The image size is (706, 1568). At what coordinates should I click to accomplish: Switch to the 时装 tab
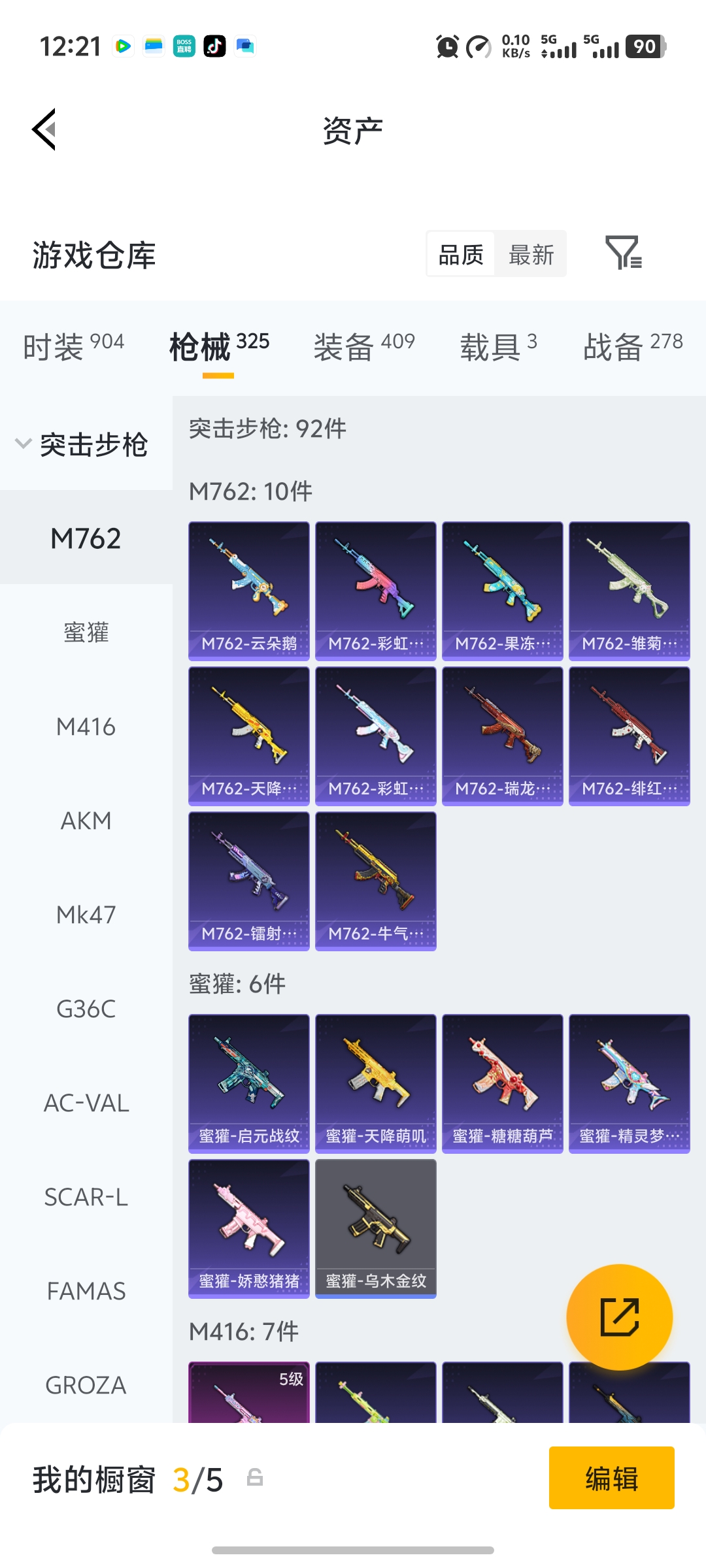click(x=73, y=346)
